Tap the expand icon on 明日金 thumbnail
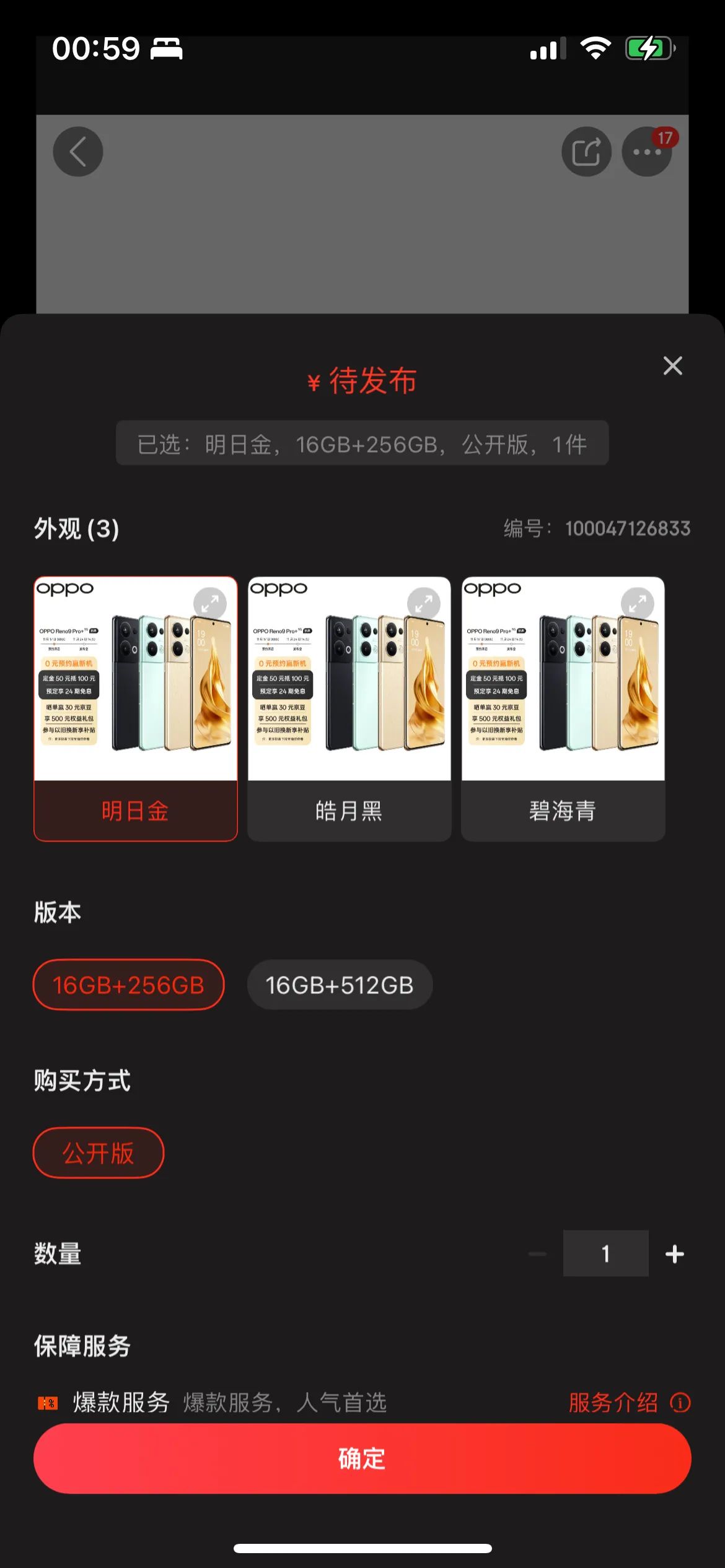Viewport: 725px width, 1568px height. tap(210, 603)
